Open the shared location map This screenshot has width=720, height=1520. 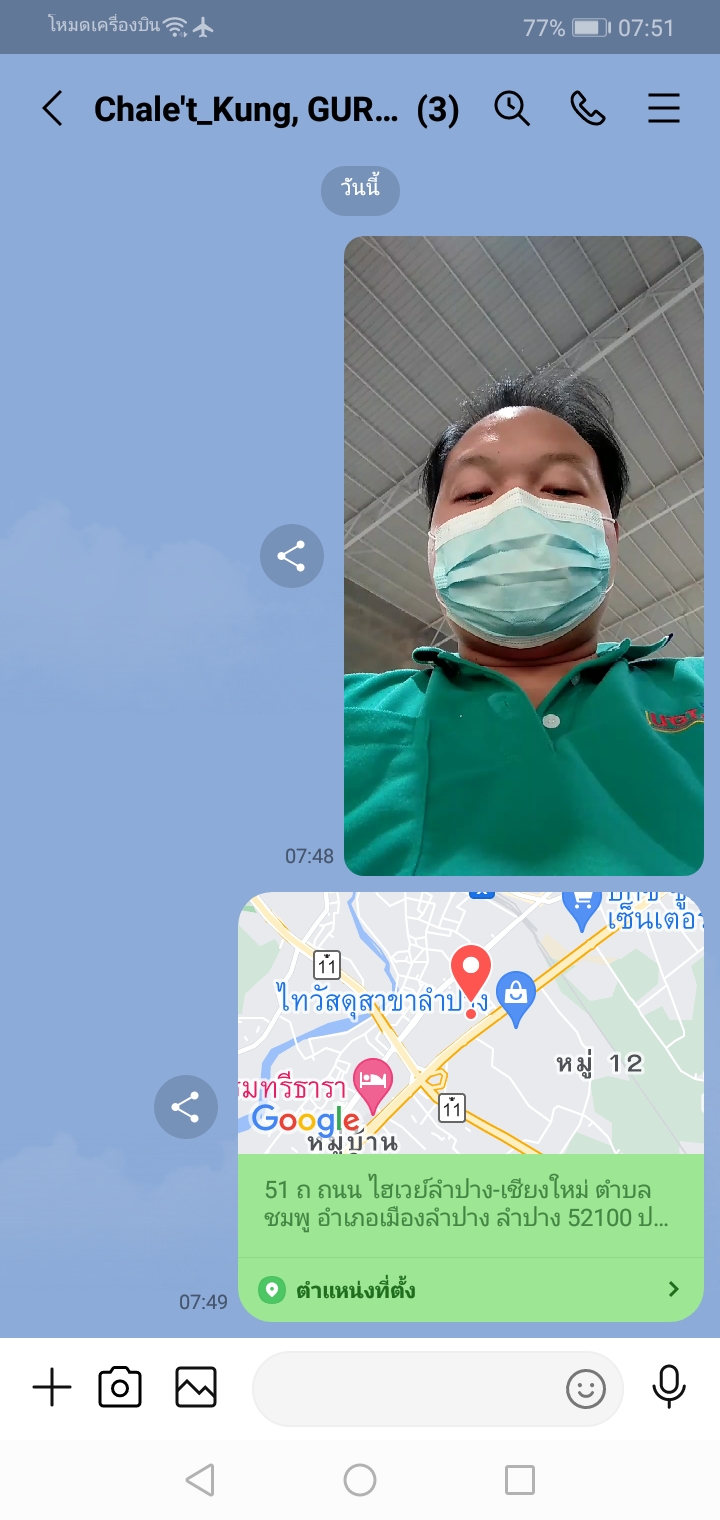click(470, 1022)
